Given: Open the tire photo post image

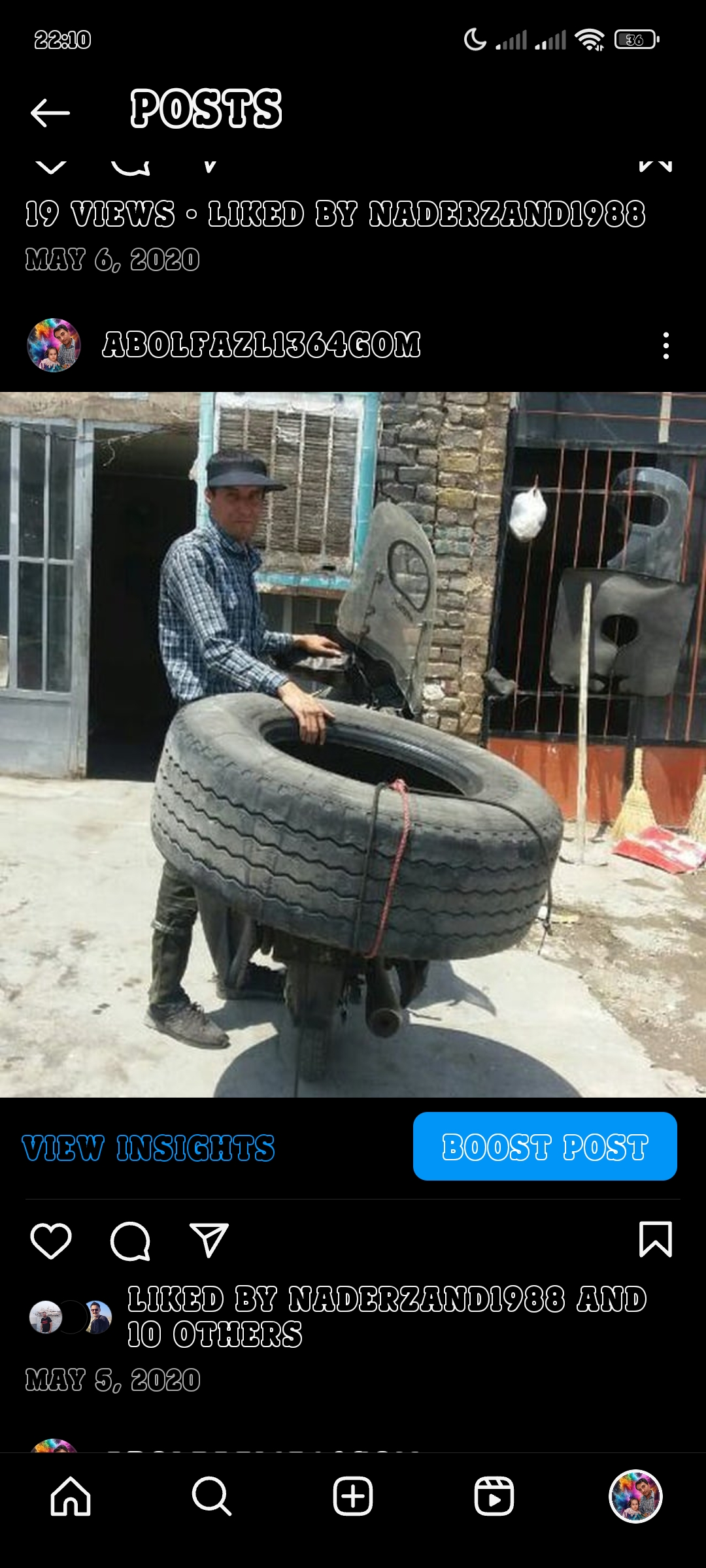Looking at the screenshot, I should point(353,745).
